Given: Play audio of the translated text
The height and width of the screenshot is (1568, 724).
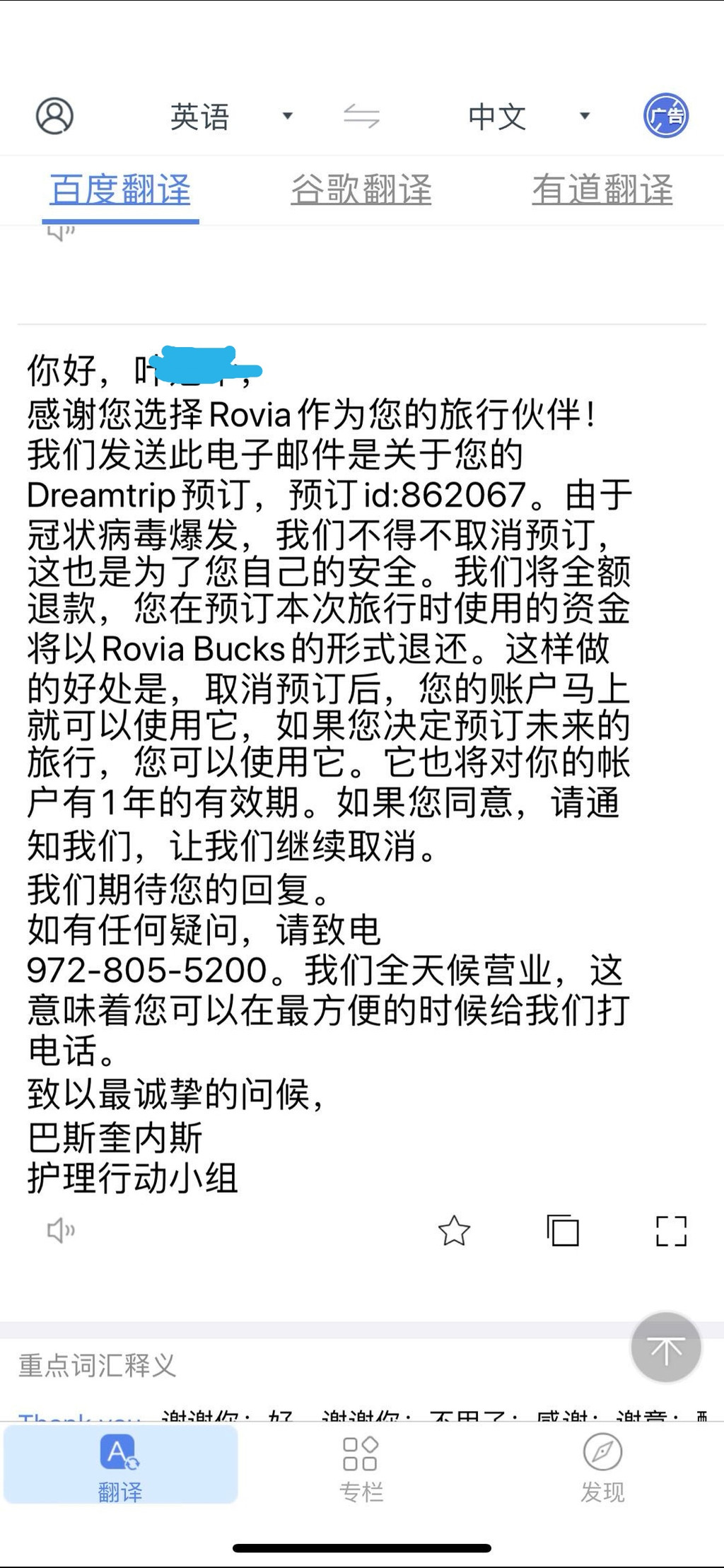Looking at the screenshot, I should point(61,1231).
